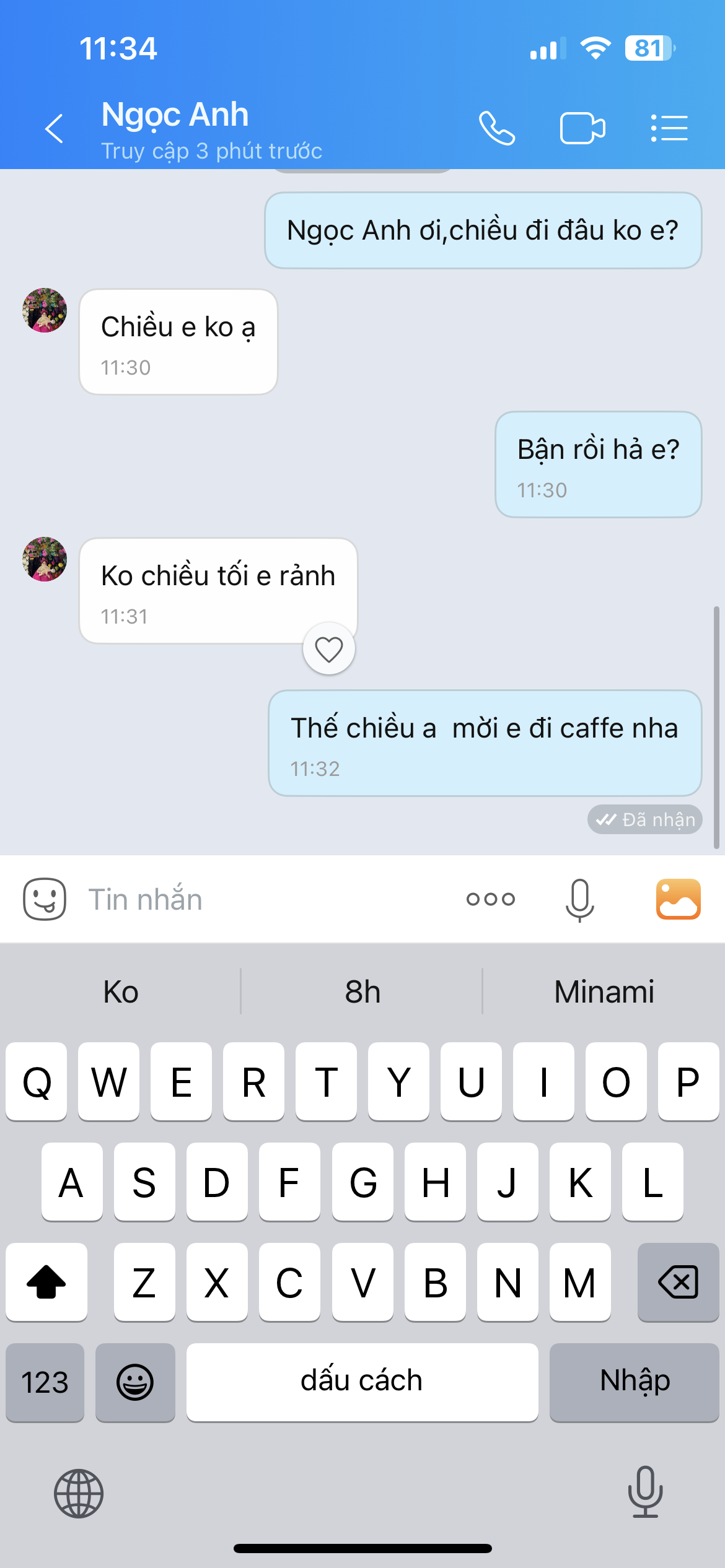The width and height of the screenshot is (725, 1568).
Task: Tap the Nhập return key
Action: 635,1382
